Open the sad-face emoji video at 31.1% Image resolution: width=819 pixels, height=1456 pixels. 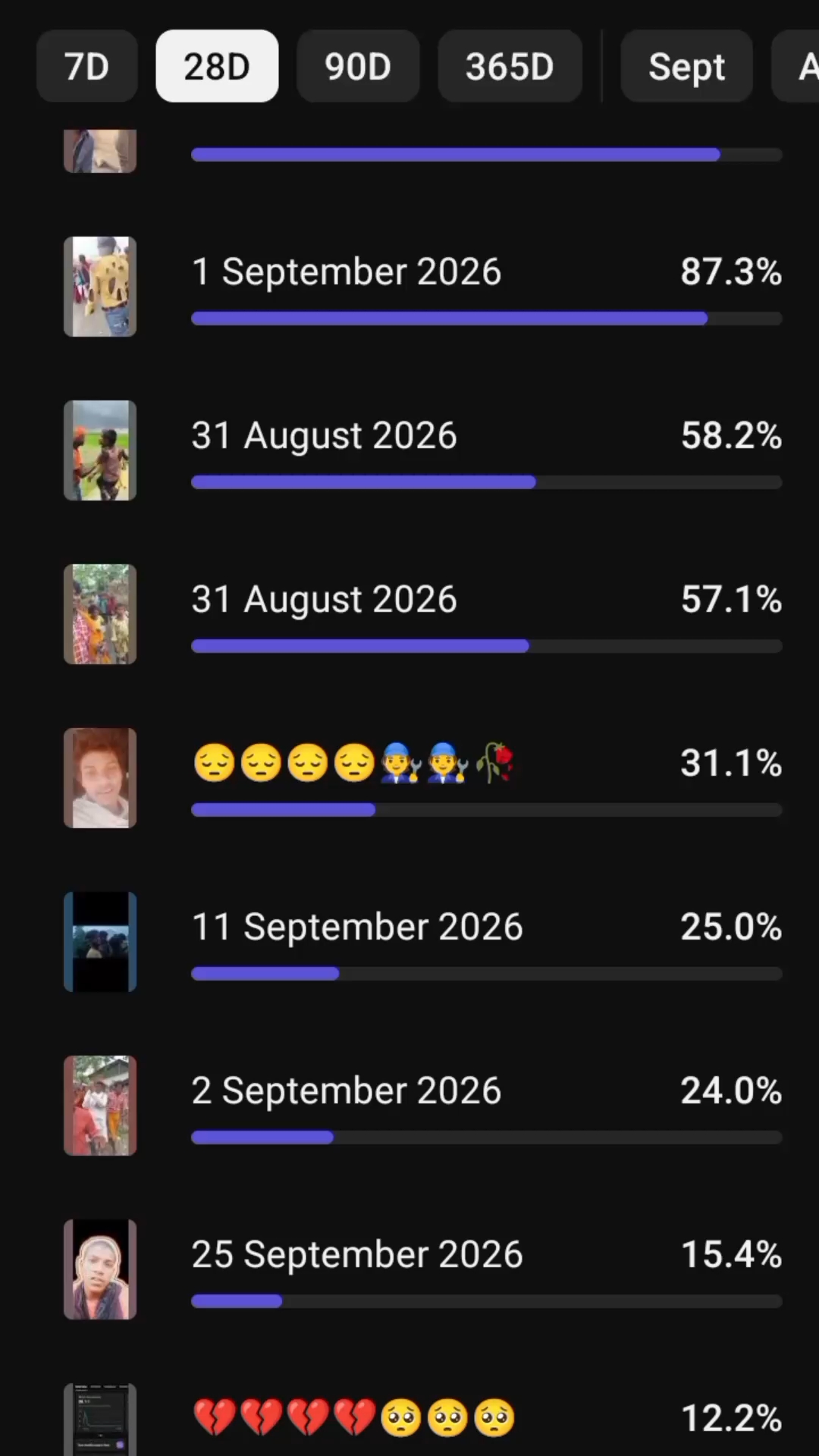[422, 778]
